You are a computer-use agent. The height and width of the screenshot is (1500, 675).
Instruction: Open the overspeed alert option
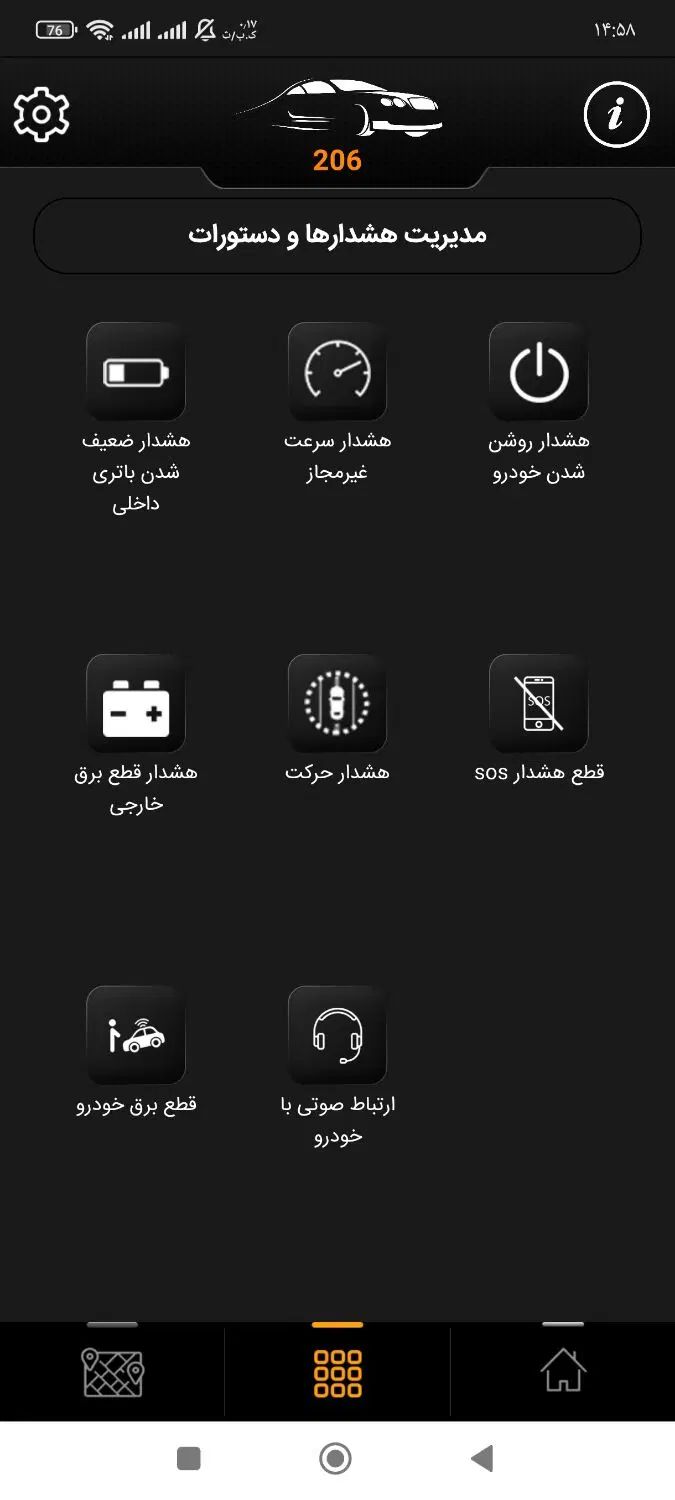coord(337,371)
